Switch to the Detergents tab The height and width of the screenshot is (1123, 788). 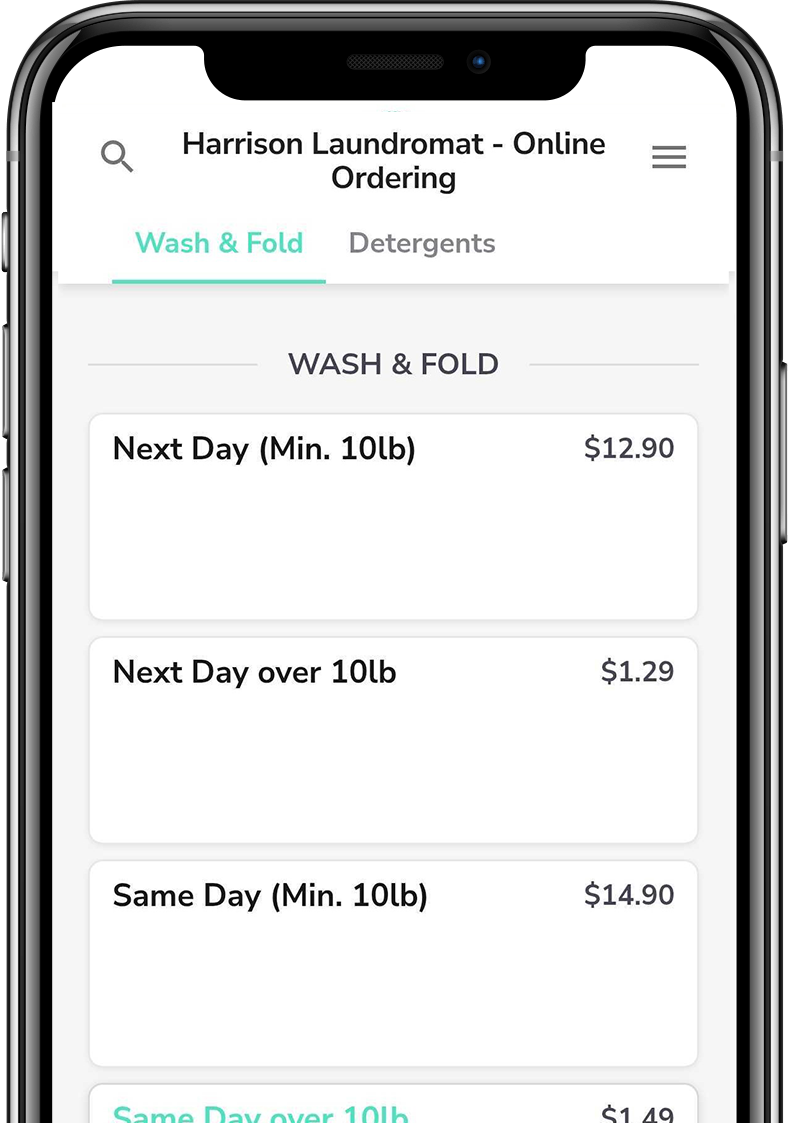421,243
